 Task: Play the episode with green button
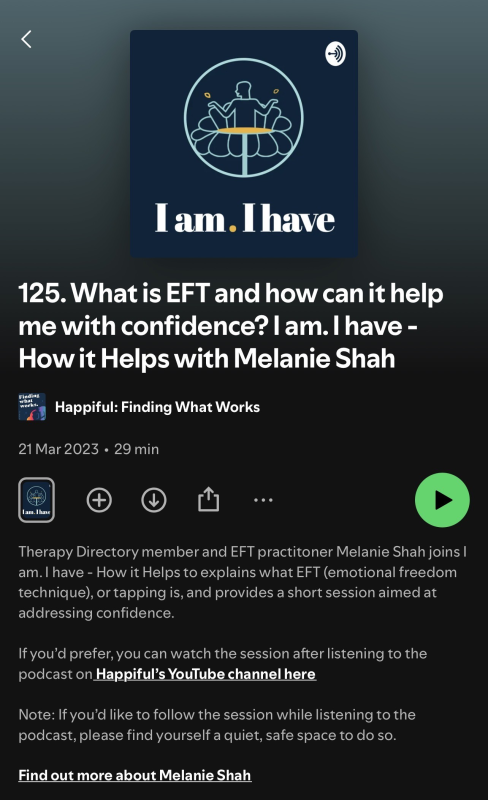pos(442,500)
